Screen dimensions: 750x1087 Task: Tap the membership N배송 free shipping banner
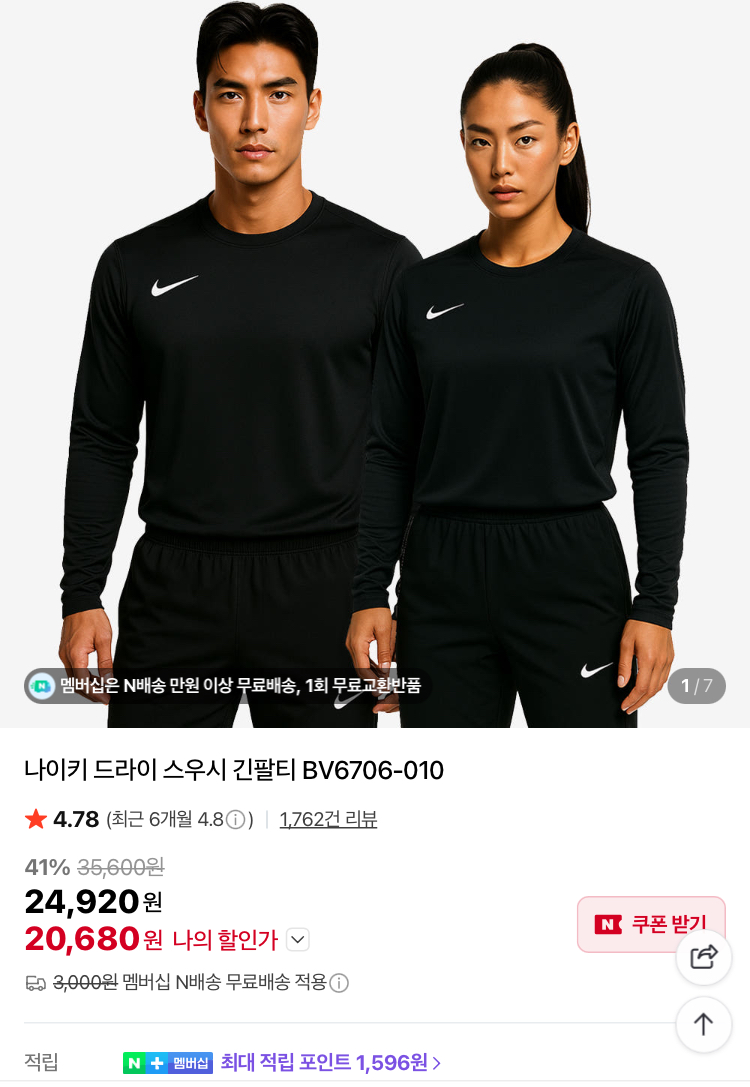coord(225,686)
